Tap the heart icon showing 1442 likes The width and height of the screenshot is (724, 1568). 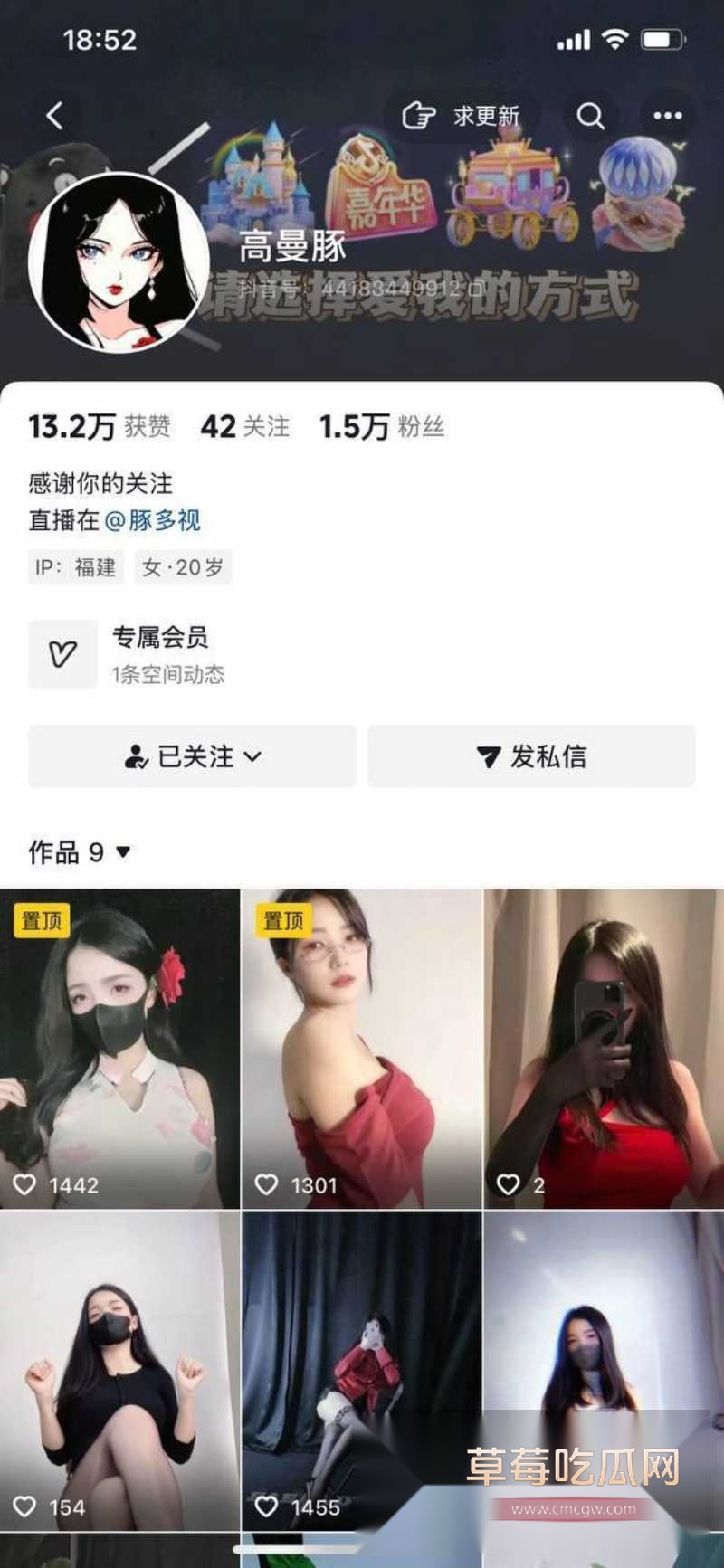coord(27,1183)
